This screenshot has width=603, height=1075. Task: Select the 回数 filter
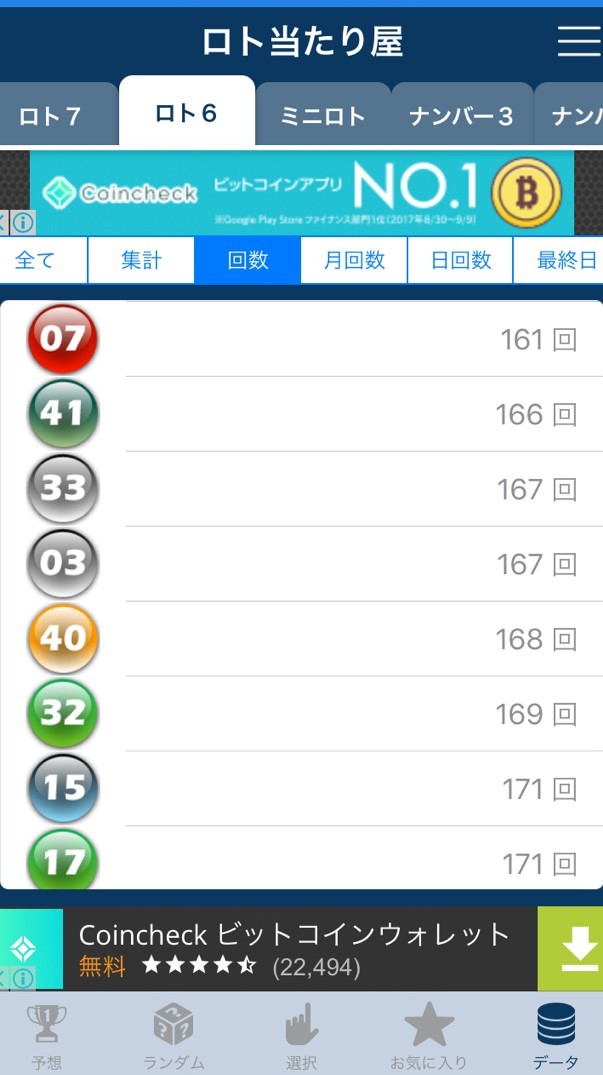pos(248,261)
